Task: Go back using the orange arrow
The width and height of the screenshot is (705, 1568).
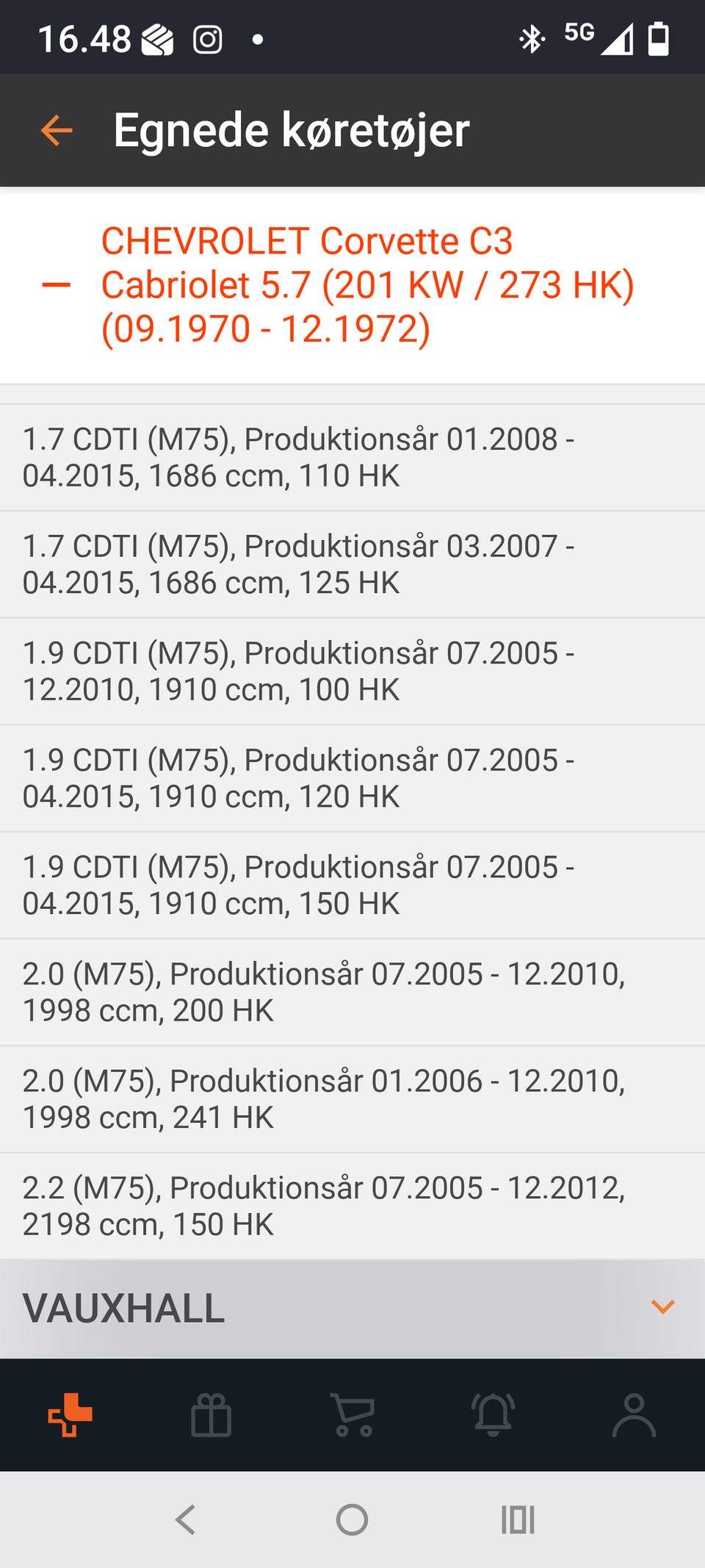Action: coord(57,131)
